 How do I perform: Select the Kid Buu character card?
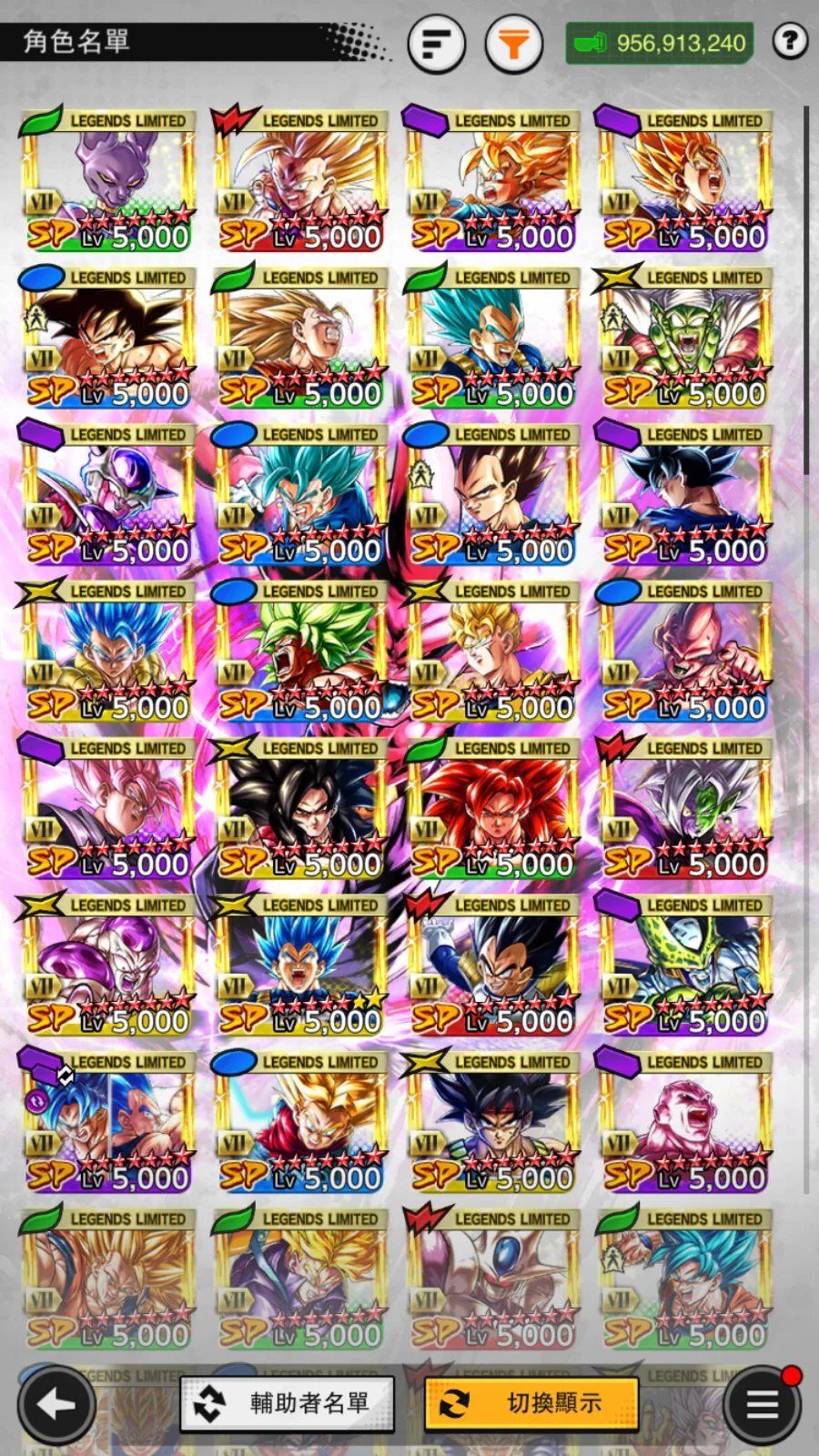pyautogui.click(x=686, y=652)
